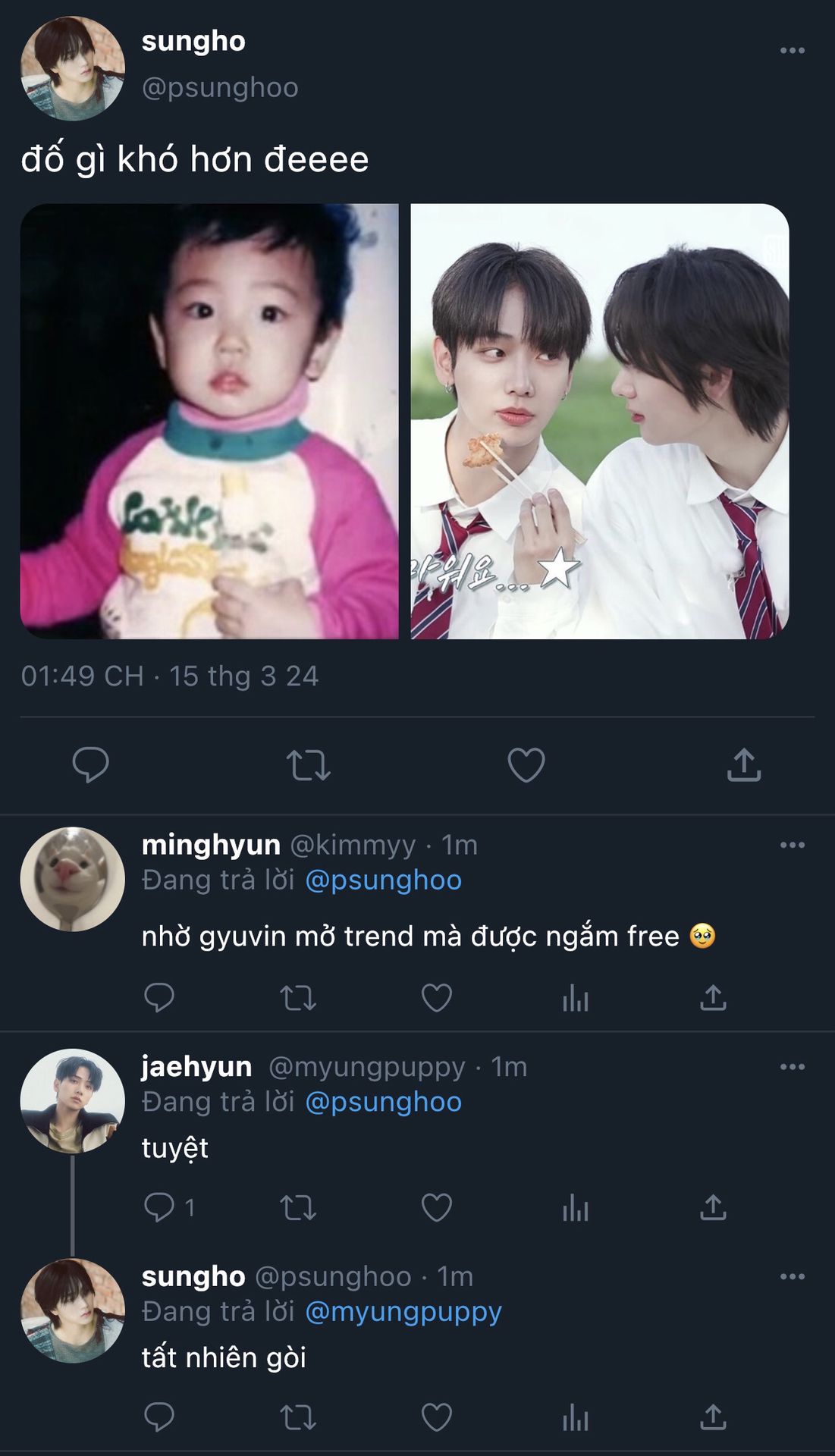Reply to jaehyun's "tuyệt" tweet
This screenshot has width=835, height=1456.
point(159,1207)
